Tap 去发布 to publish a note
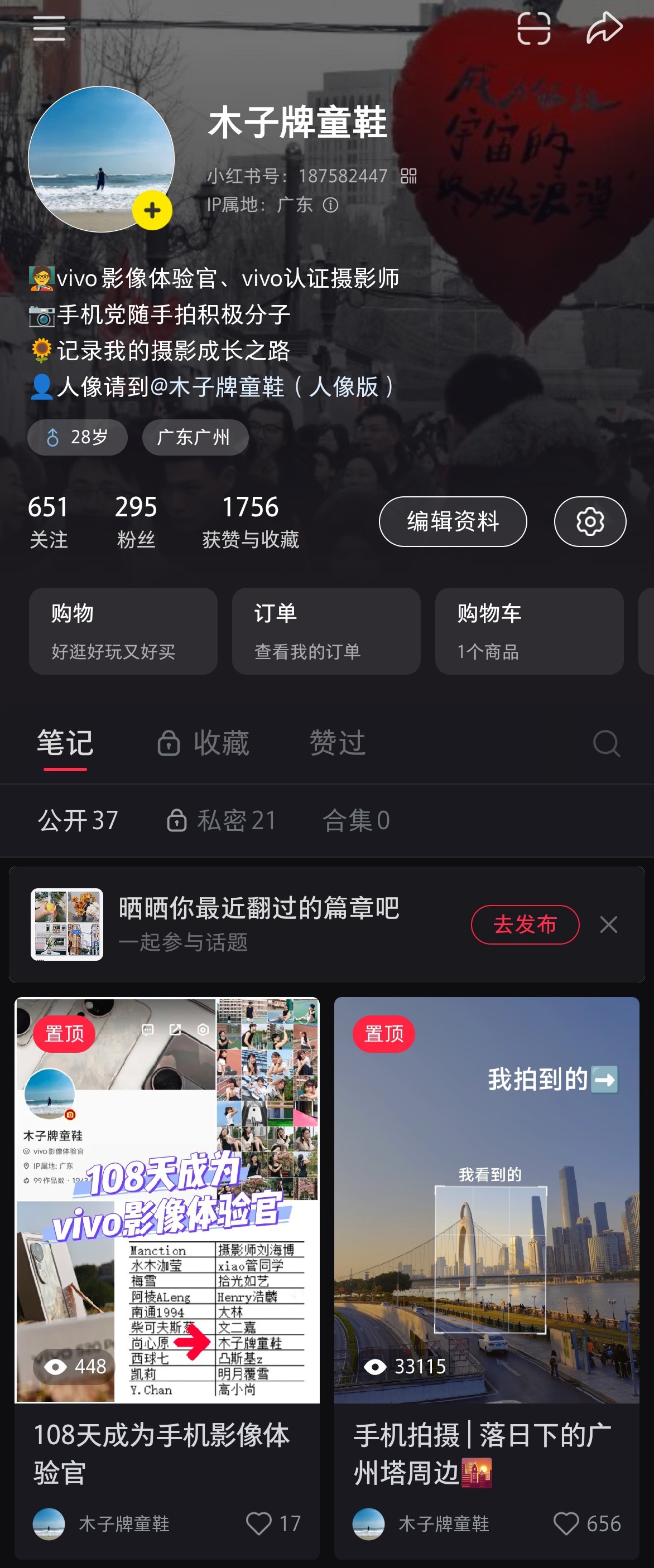 point(525,925)
